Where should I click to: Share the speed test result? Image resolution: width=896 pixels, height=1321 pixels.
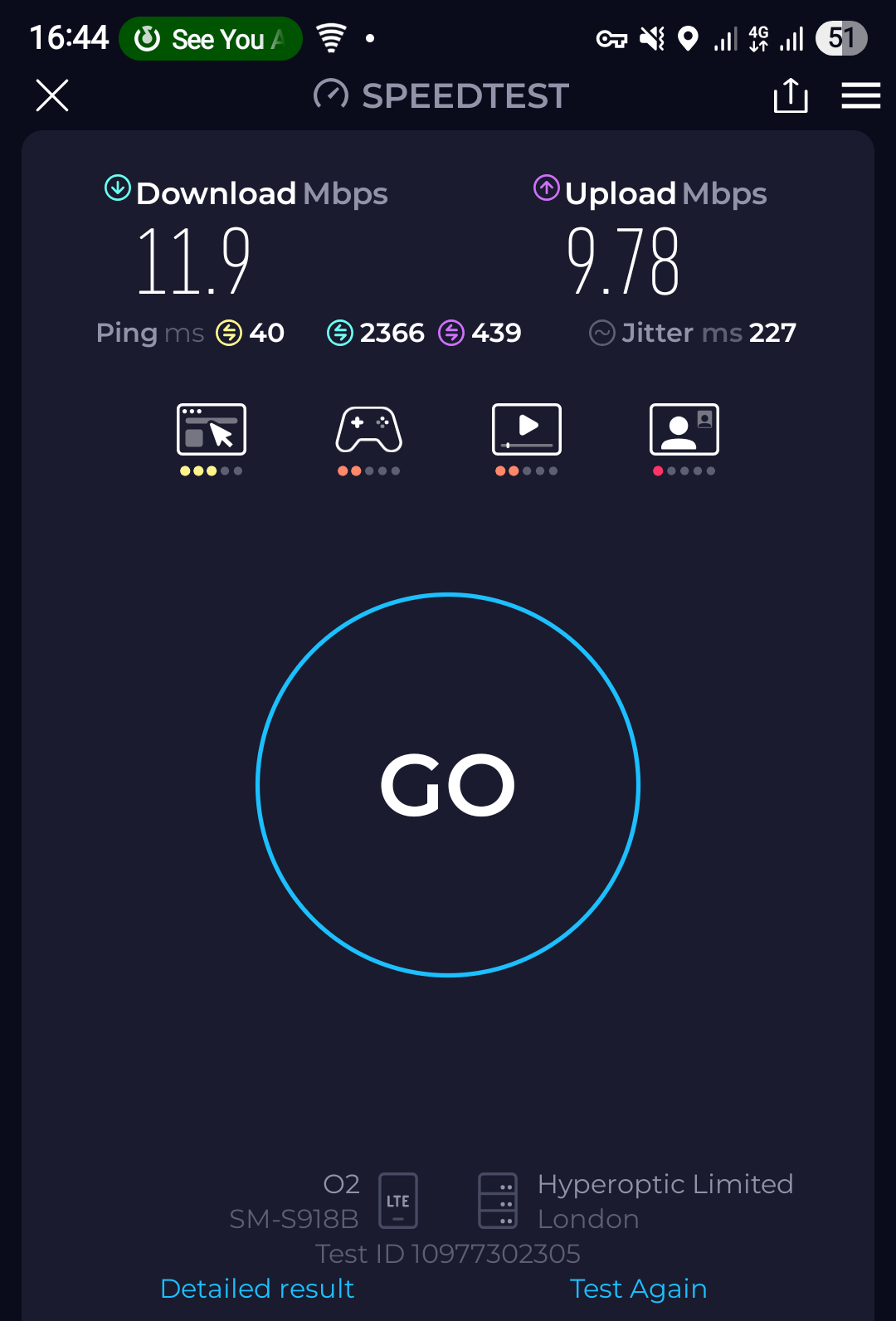pyautogui.click(x=790, y=95)
